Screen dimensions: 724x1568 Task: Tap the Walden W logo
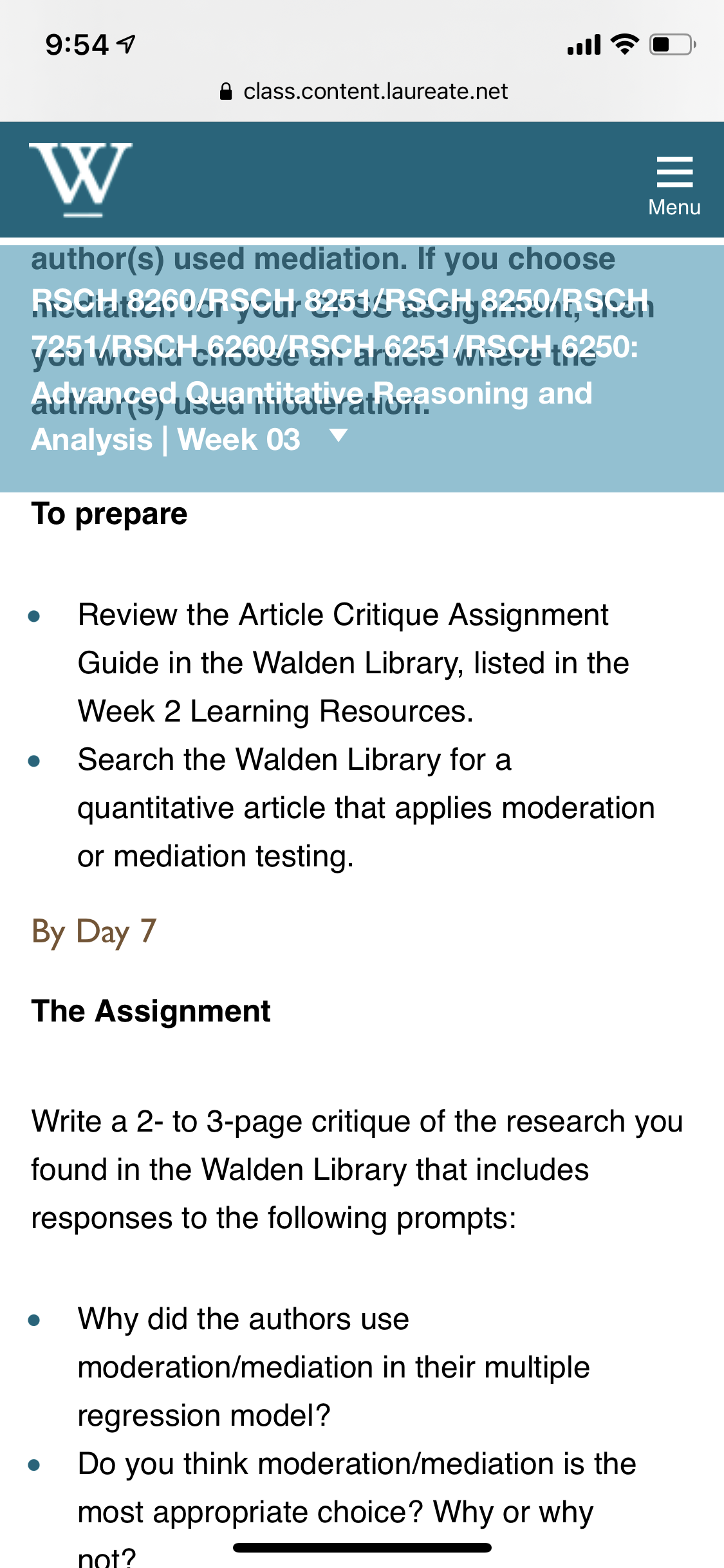click(81, 180)
